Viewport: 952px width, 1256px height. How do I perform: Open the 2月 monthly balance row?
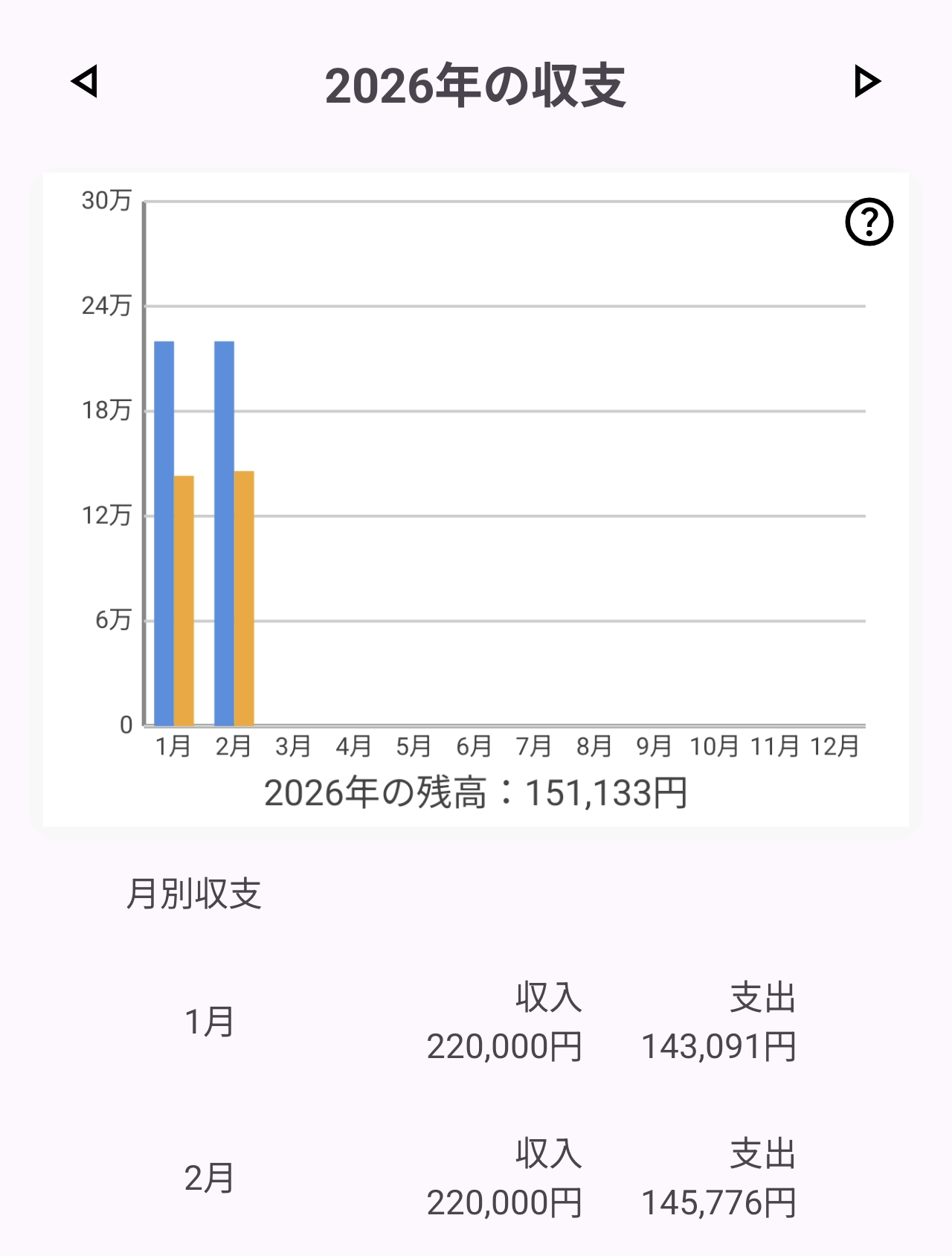coord(476,1178)
